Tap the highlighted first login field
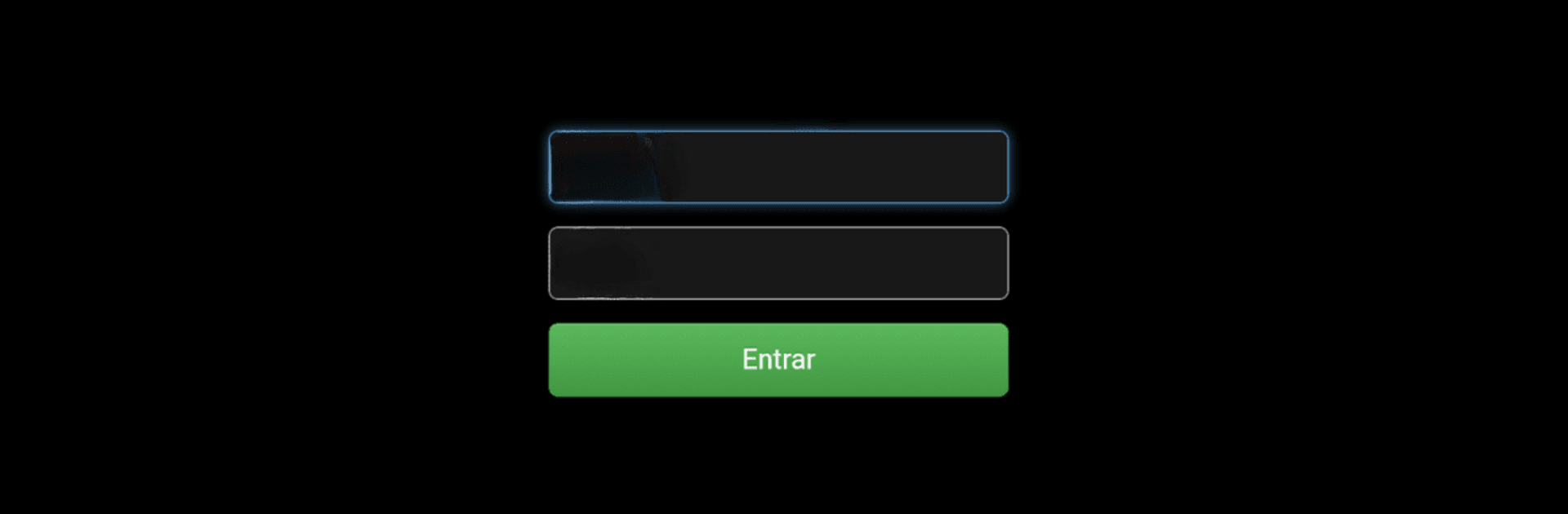This screenshot has height=514, width=1568. coord(778,167)
